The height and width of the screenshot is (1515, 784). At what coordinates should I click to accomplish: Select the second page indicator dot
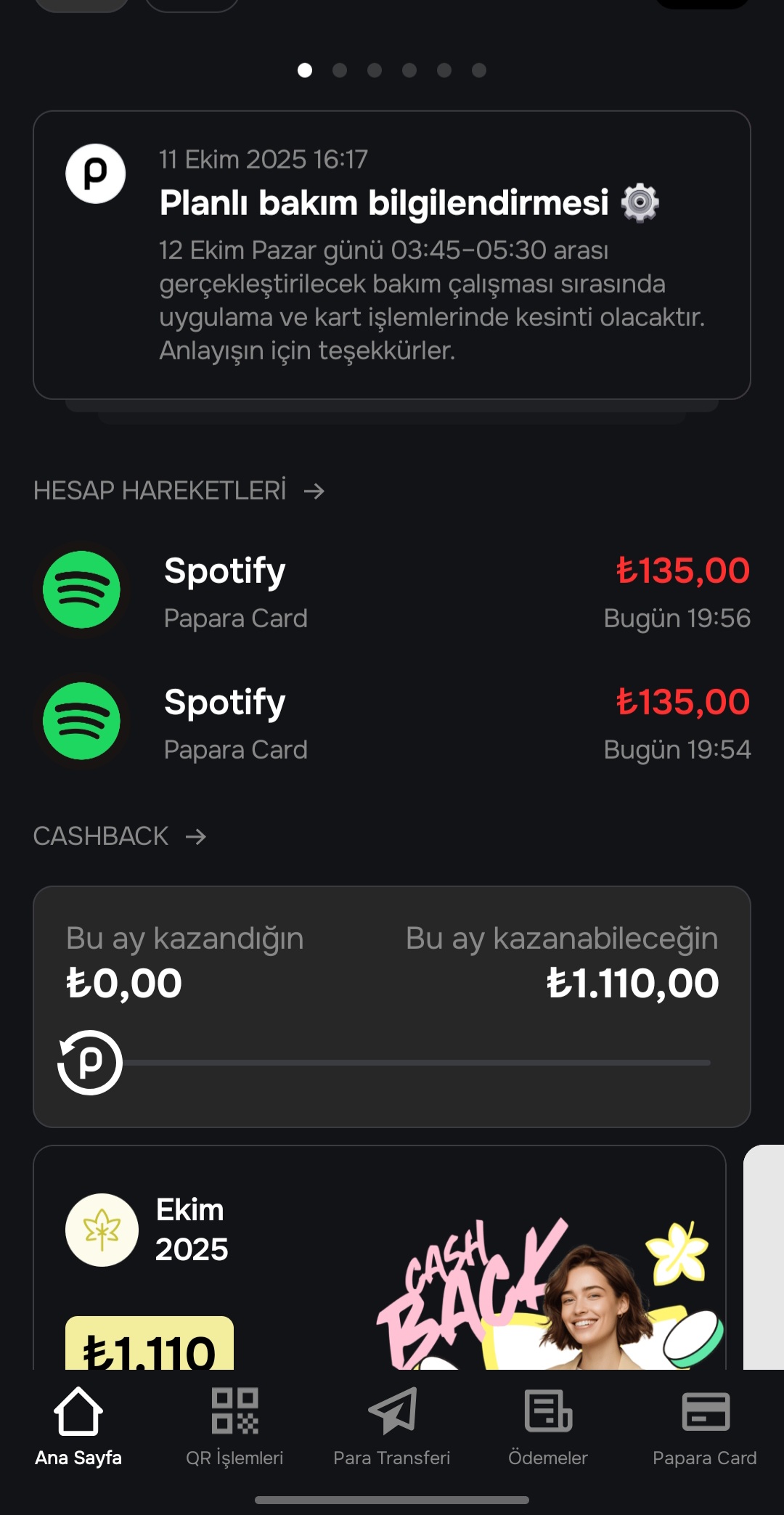pos(340,70)
